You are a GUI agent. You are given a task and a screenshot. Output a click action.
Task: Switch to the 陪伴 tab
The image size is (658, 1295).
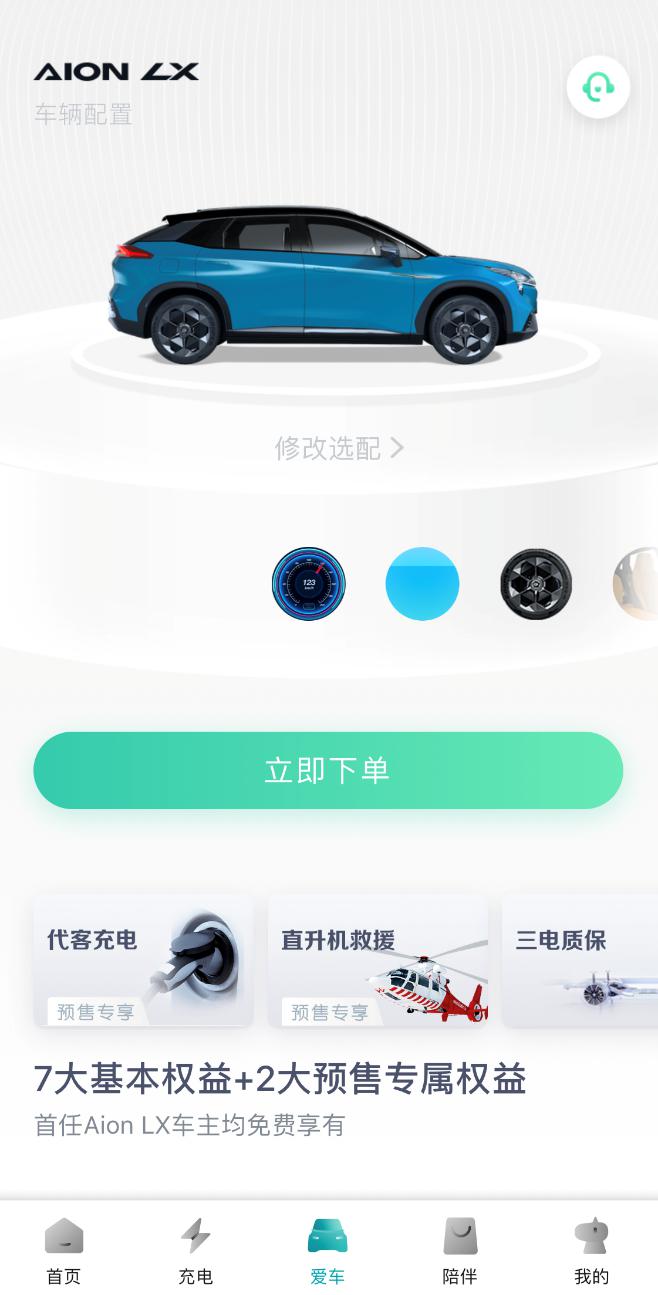460,1250
